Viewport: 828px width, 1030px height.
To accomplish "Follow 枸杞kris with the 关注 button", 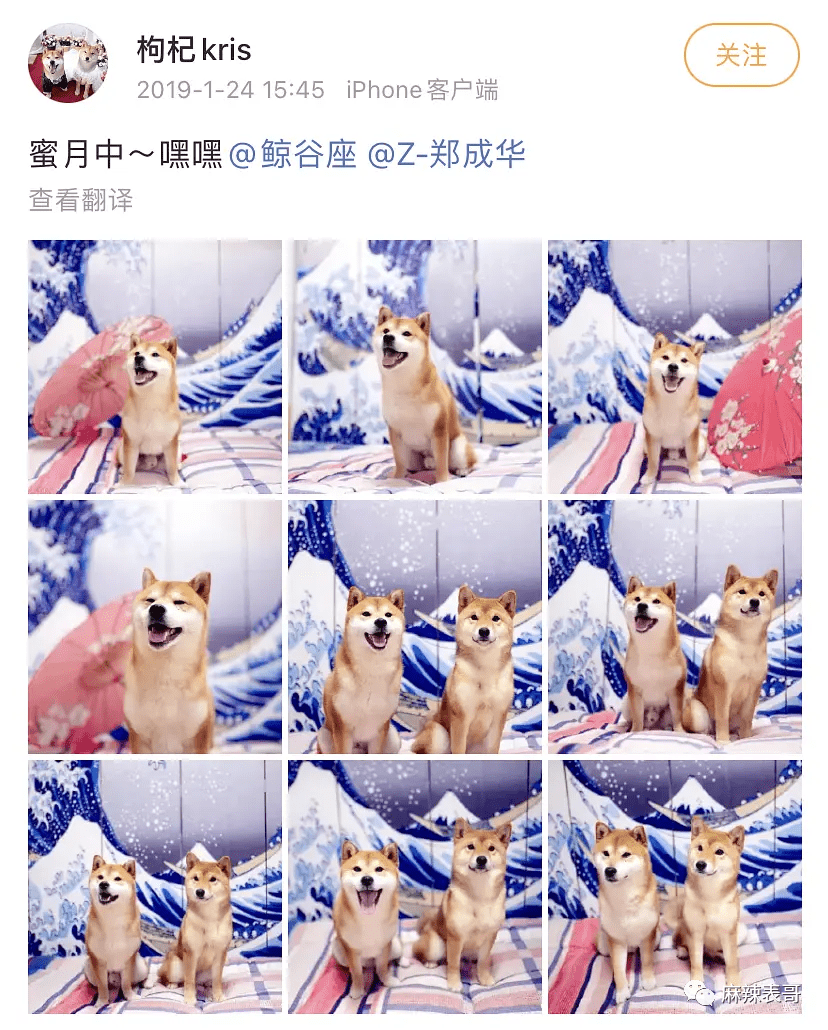I will [x=741, y=55].
